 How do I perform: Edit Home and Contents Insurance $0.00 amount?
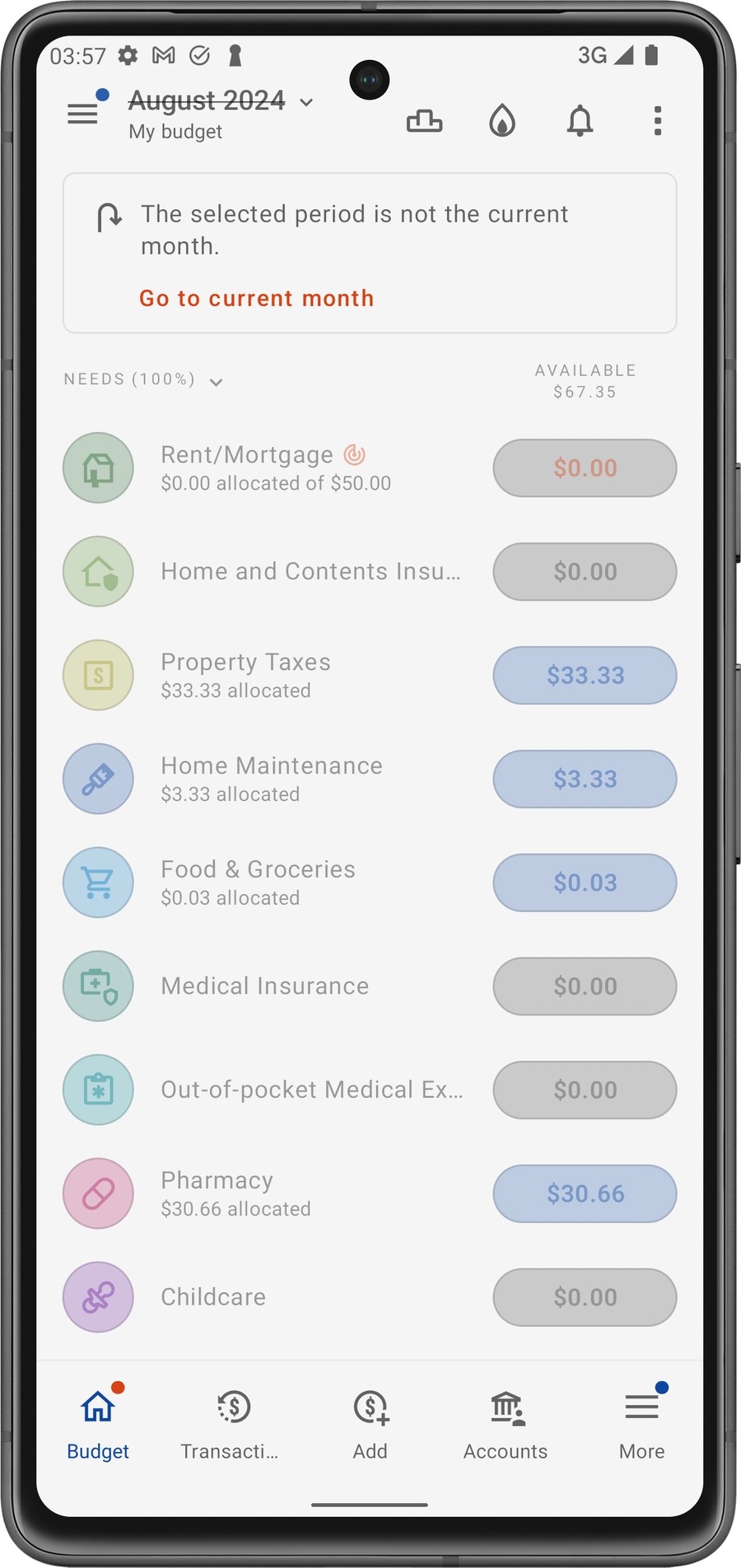pos(585,571)
